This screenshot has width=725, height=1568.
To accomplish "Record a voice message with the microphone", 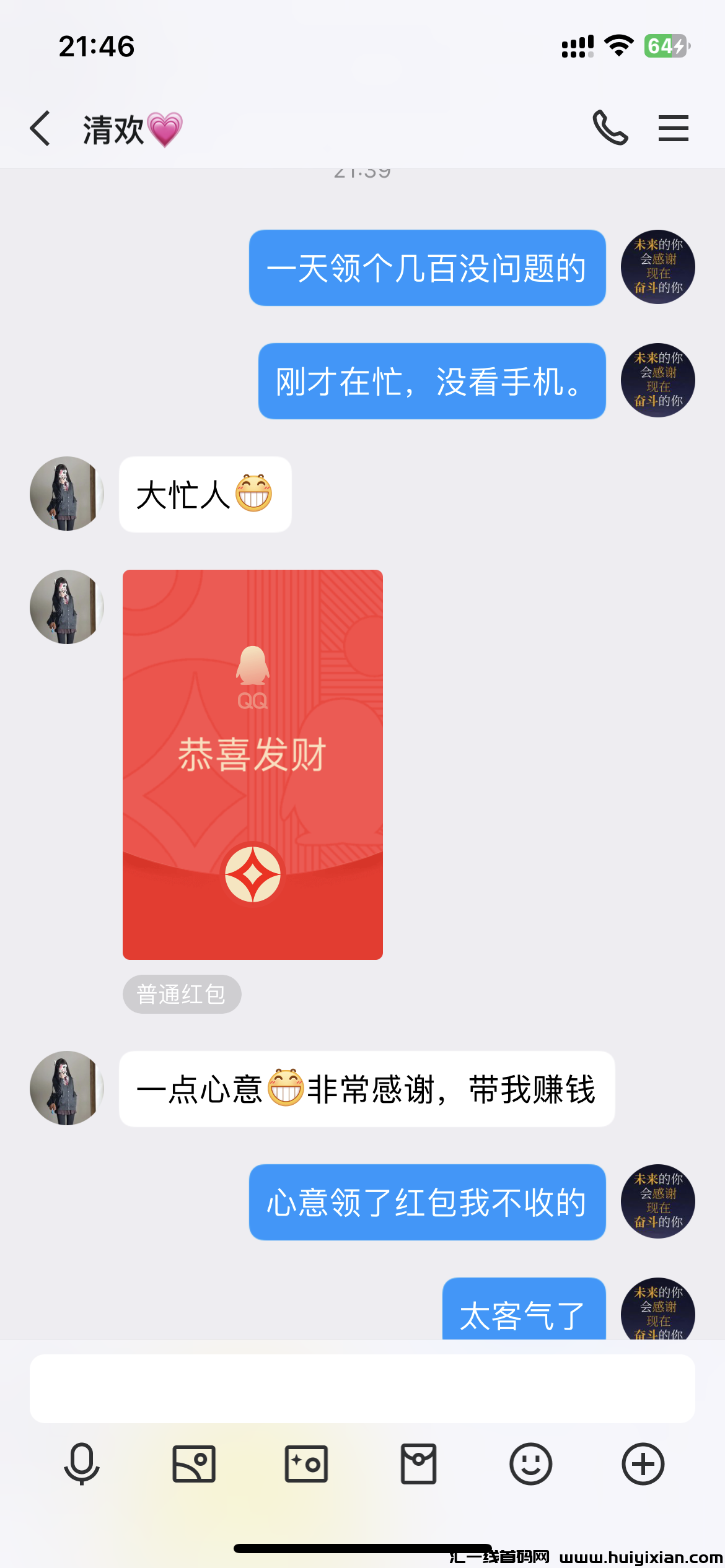I will 82,1464.
